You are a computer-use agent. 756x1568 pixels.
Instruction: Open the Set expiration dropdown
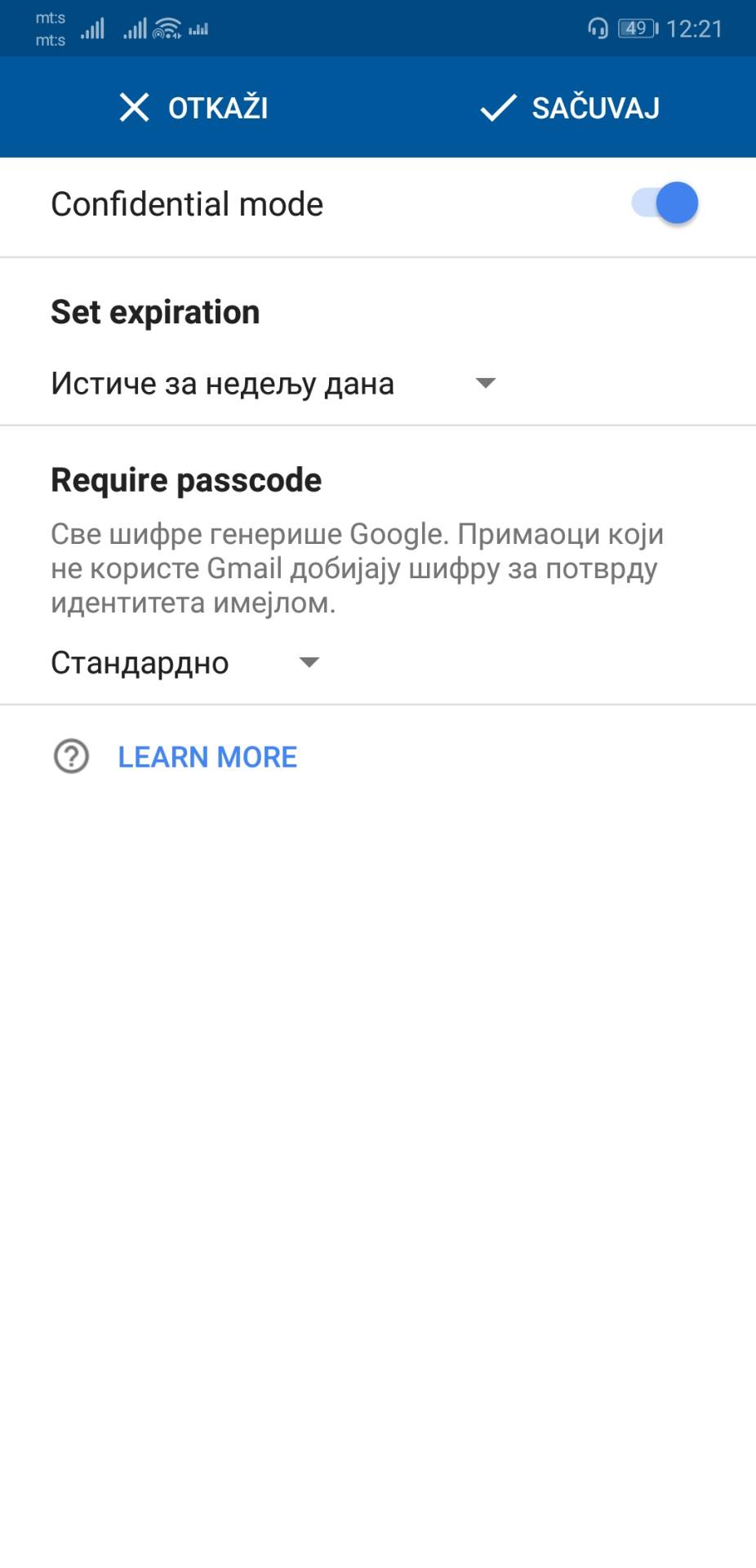pos(273,383)
